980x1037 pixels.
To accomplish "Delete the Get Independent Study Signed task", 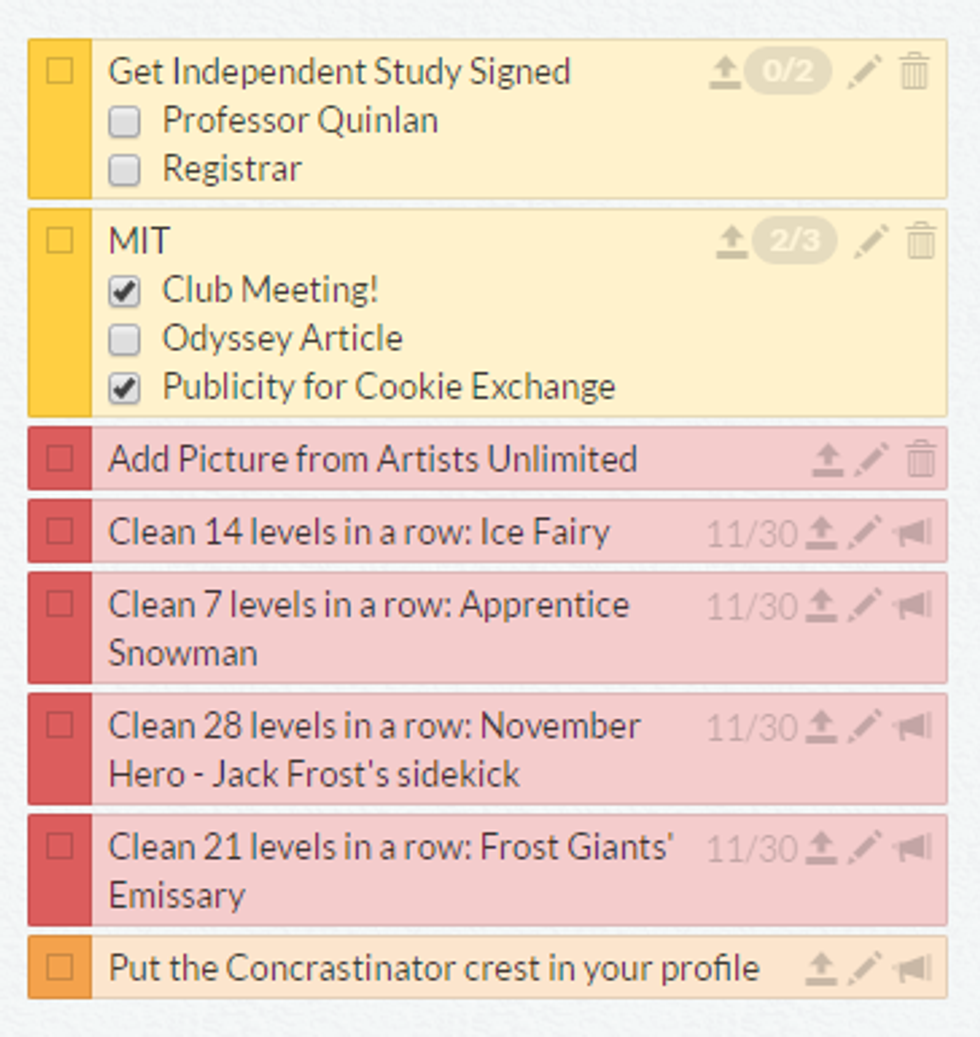I will pos(915,72).
